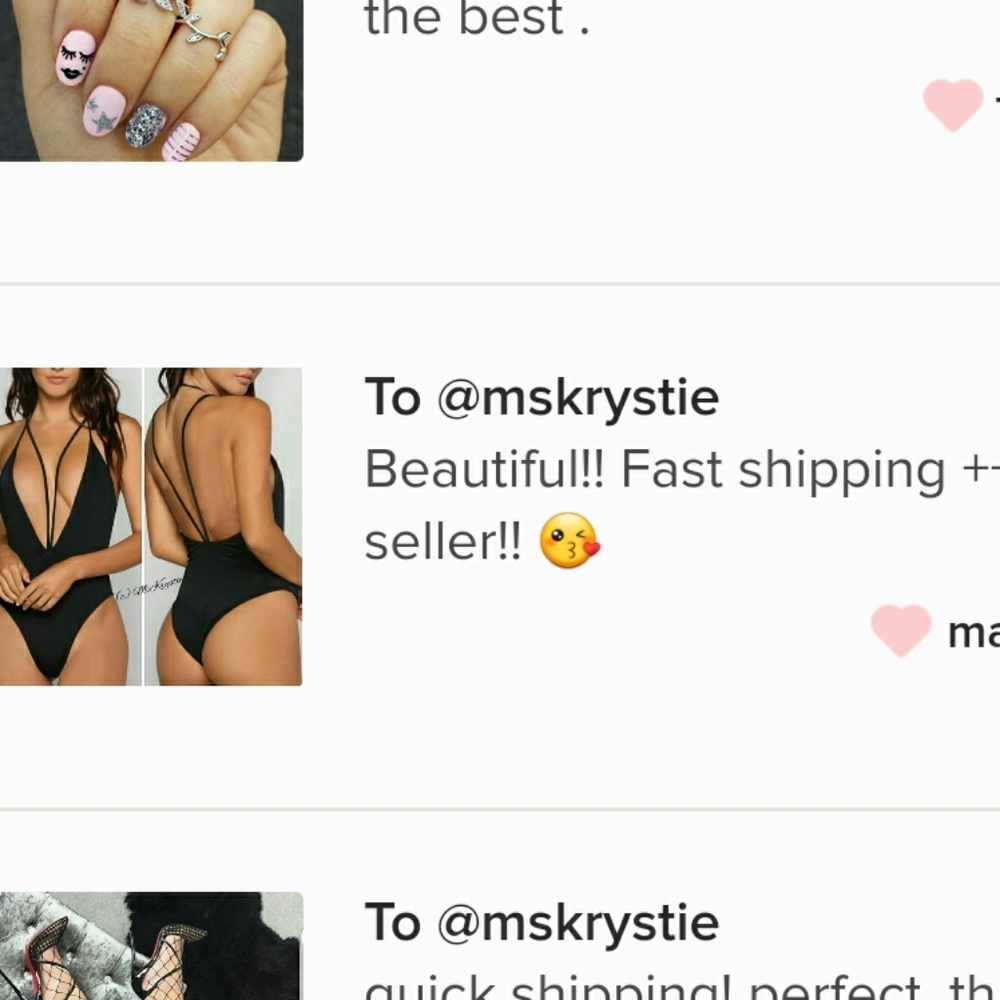Open @mskrystie profile in the 'quick shipping' note
The height and width of the screenshot is (1000, 1000).
577,922
